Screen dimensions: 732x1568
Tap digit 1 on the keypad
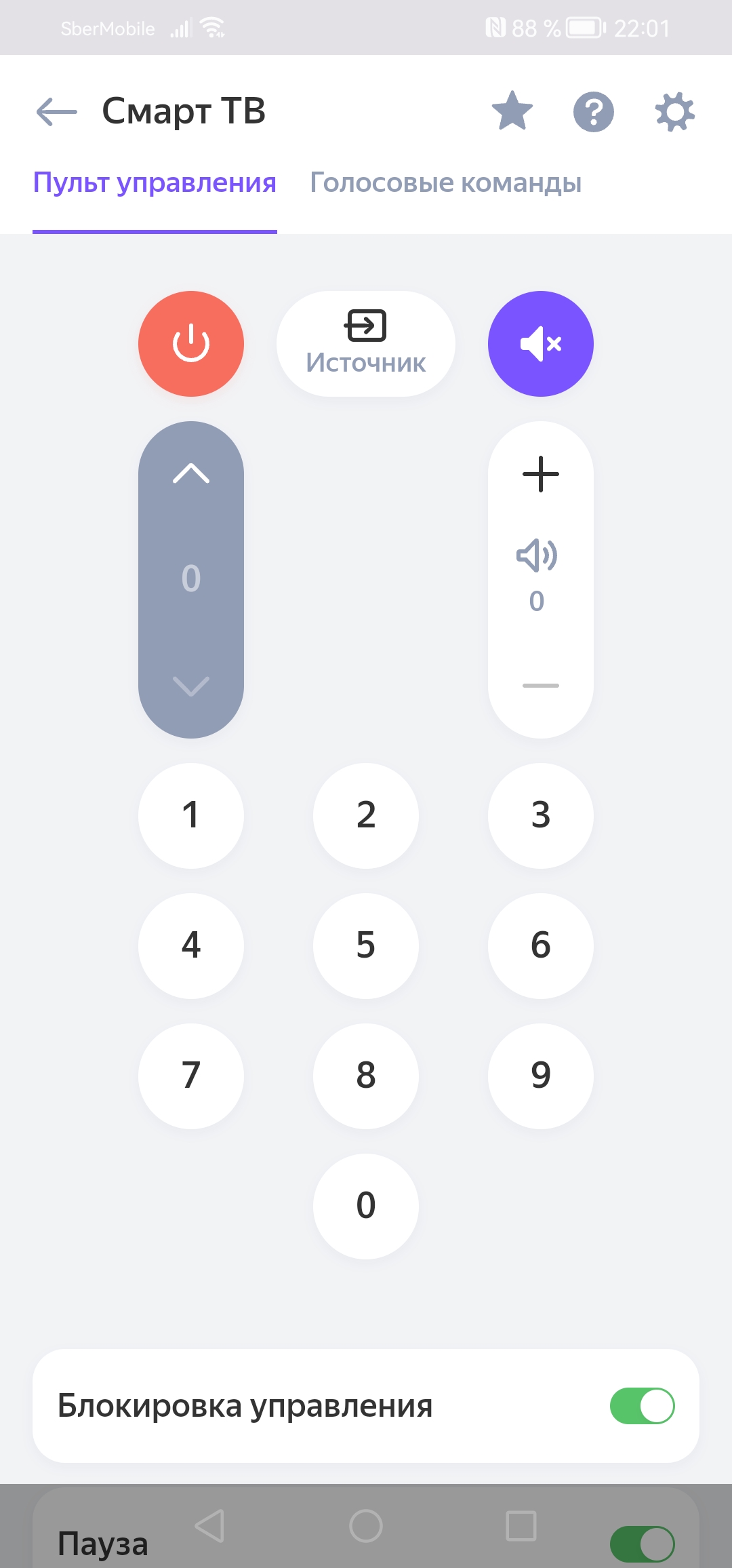(191, 815)
